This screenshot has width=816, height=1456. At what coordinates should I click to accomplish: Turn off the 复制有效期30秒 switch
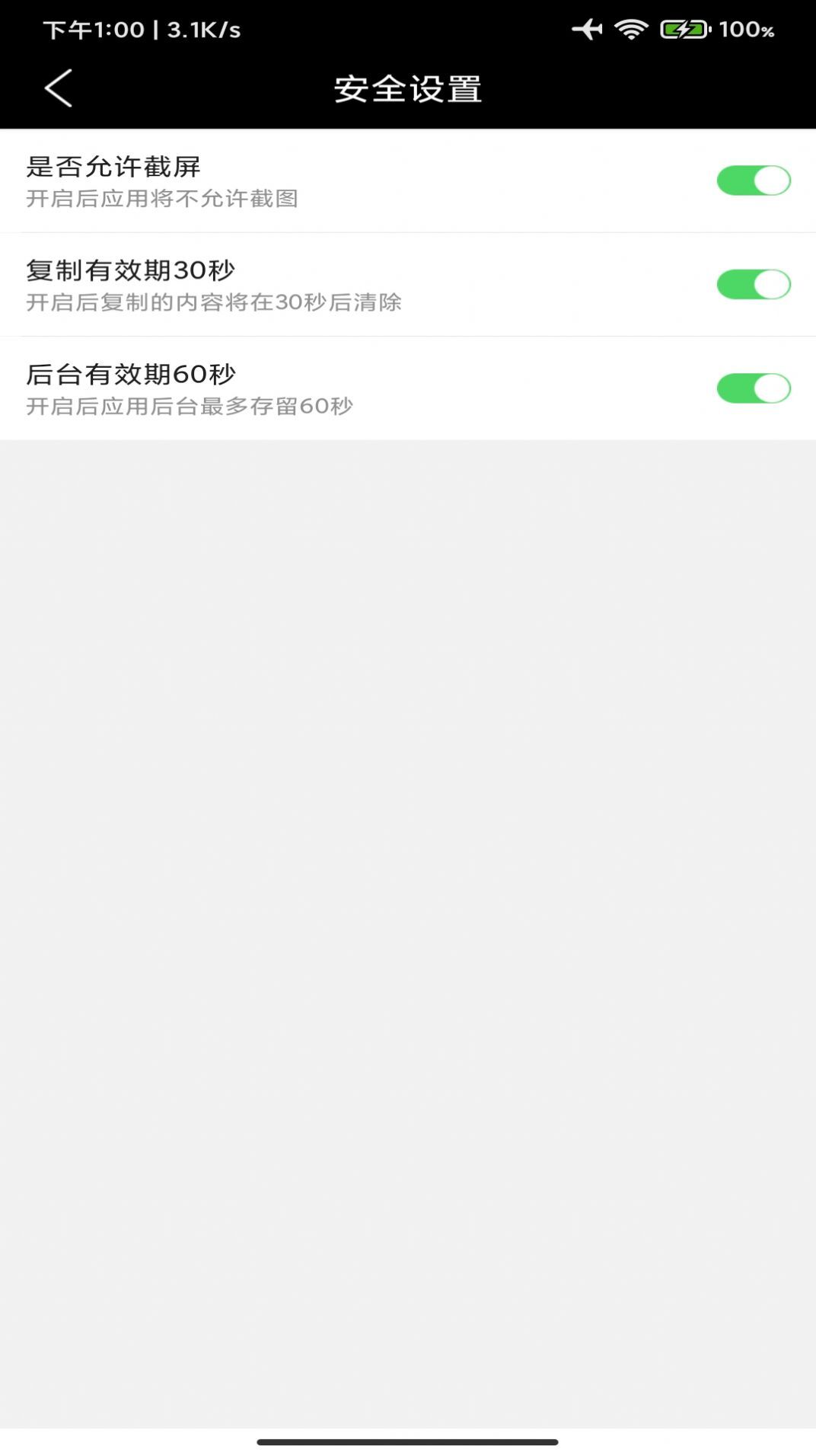754,286
